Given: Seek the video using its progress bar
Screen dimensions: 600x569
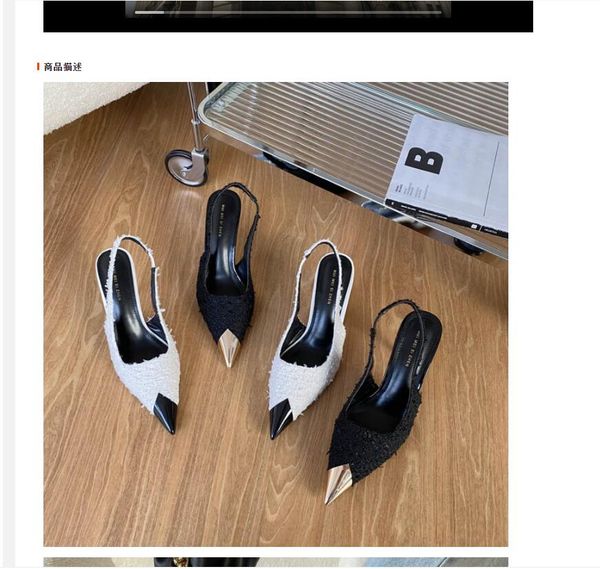Looking at the screenshot, I should pyautogui.click(x=288, y=13).
